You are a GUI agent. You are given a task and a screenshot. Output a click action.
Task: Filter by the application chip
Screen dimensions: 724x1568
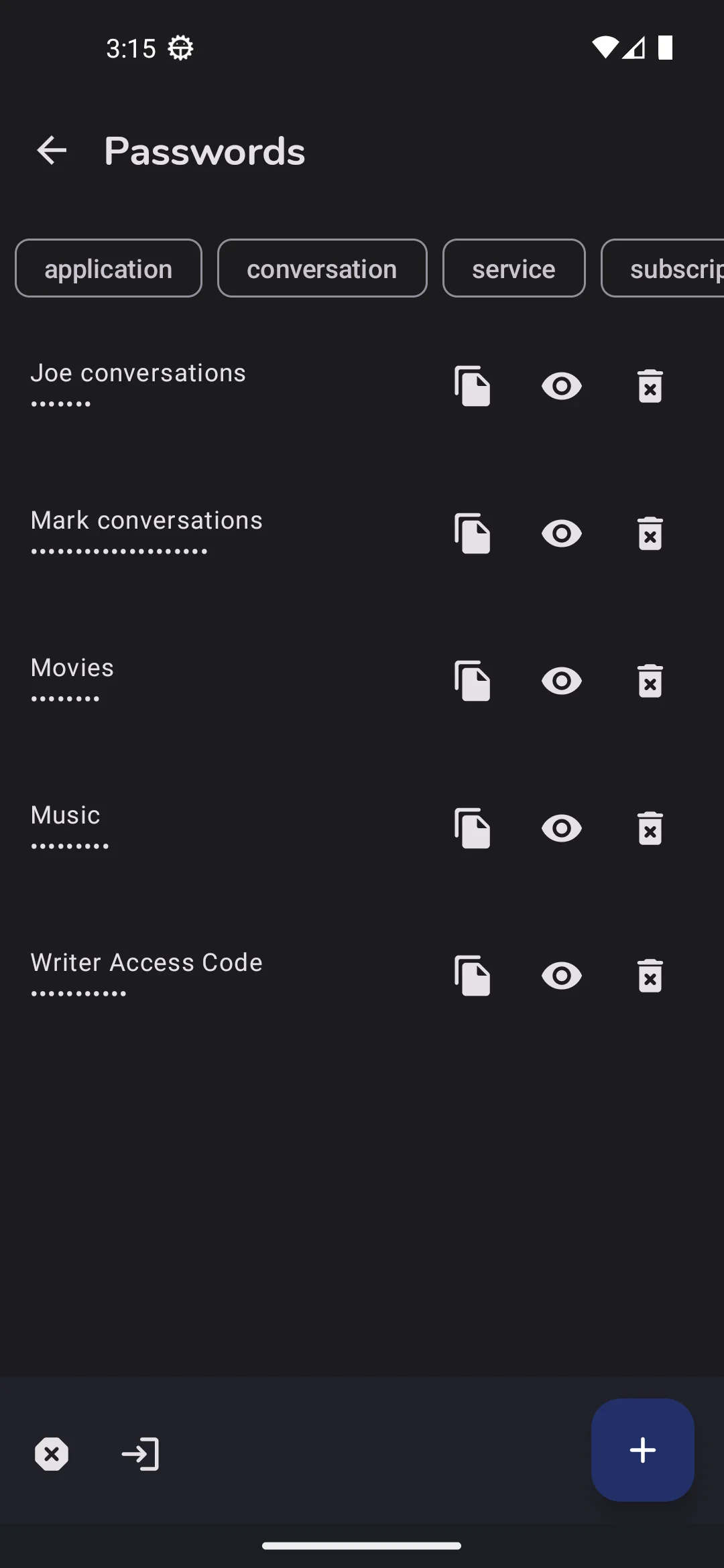click(x=109, y=268)
